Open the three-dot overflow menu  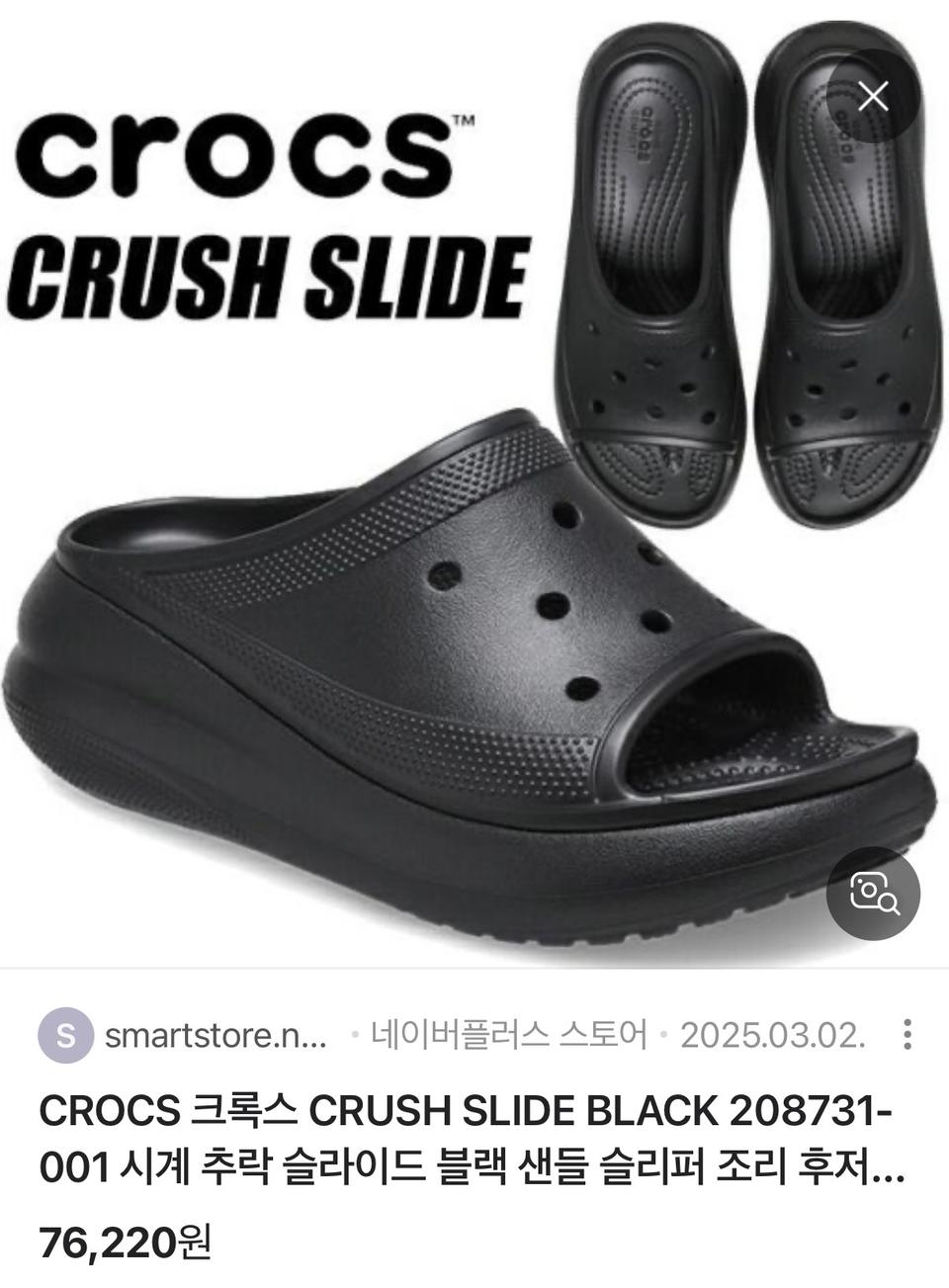[906, 1035]
